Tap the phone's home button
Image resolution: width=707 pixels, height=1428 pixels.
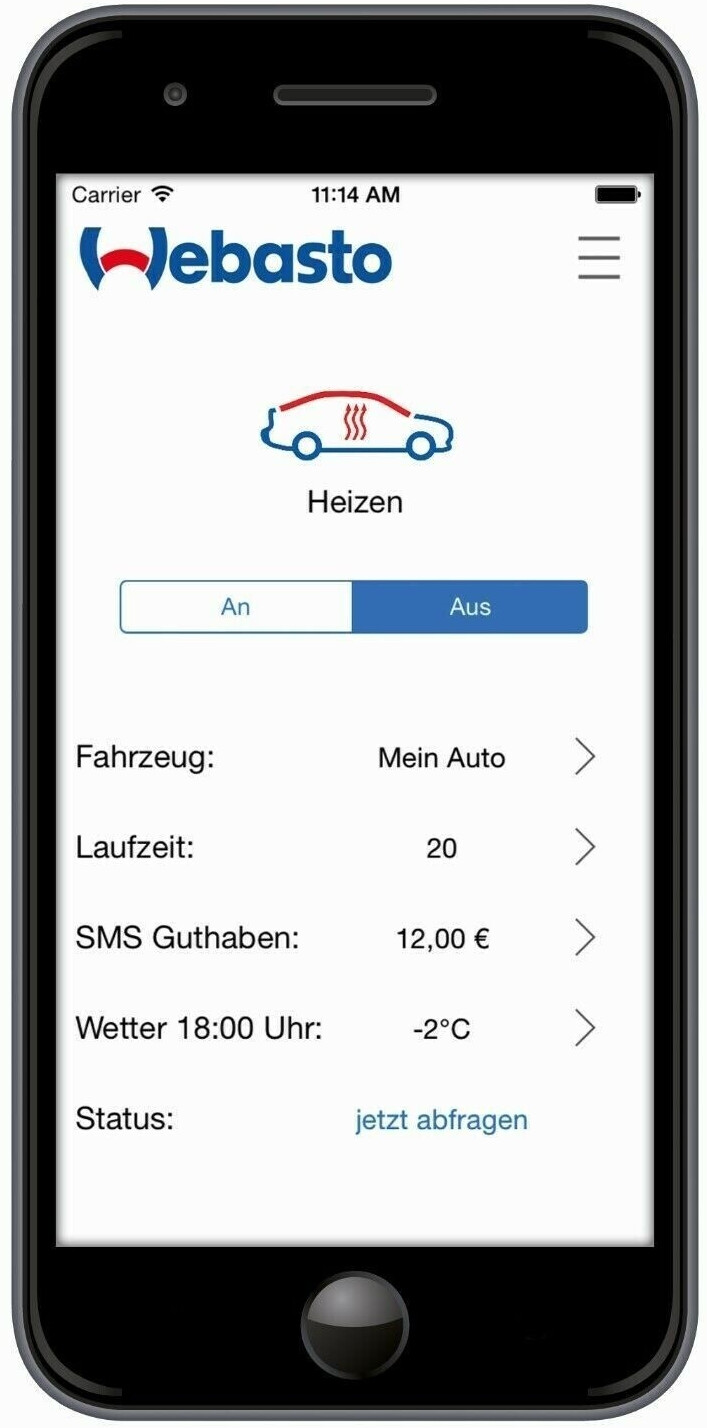click(x=355, y=1324)
